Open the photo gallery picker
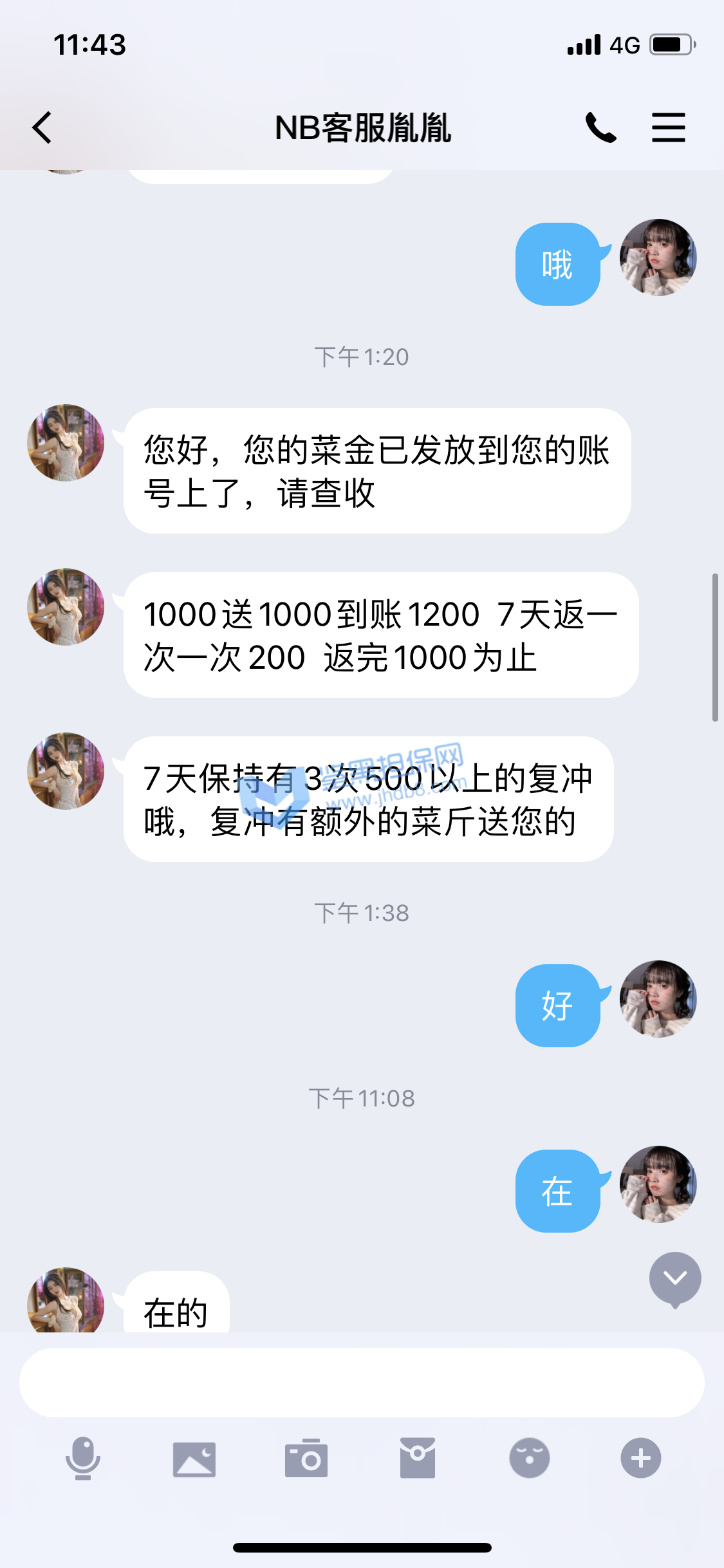The image size is (724, 1568). (194, 1459)
